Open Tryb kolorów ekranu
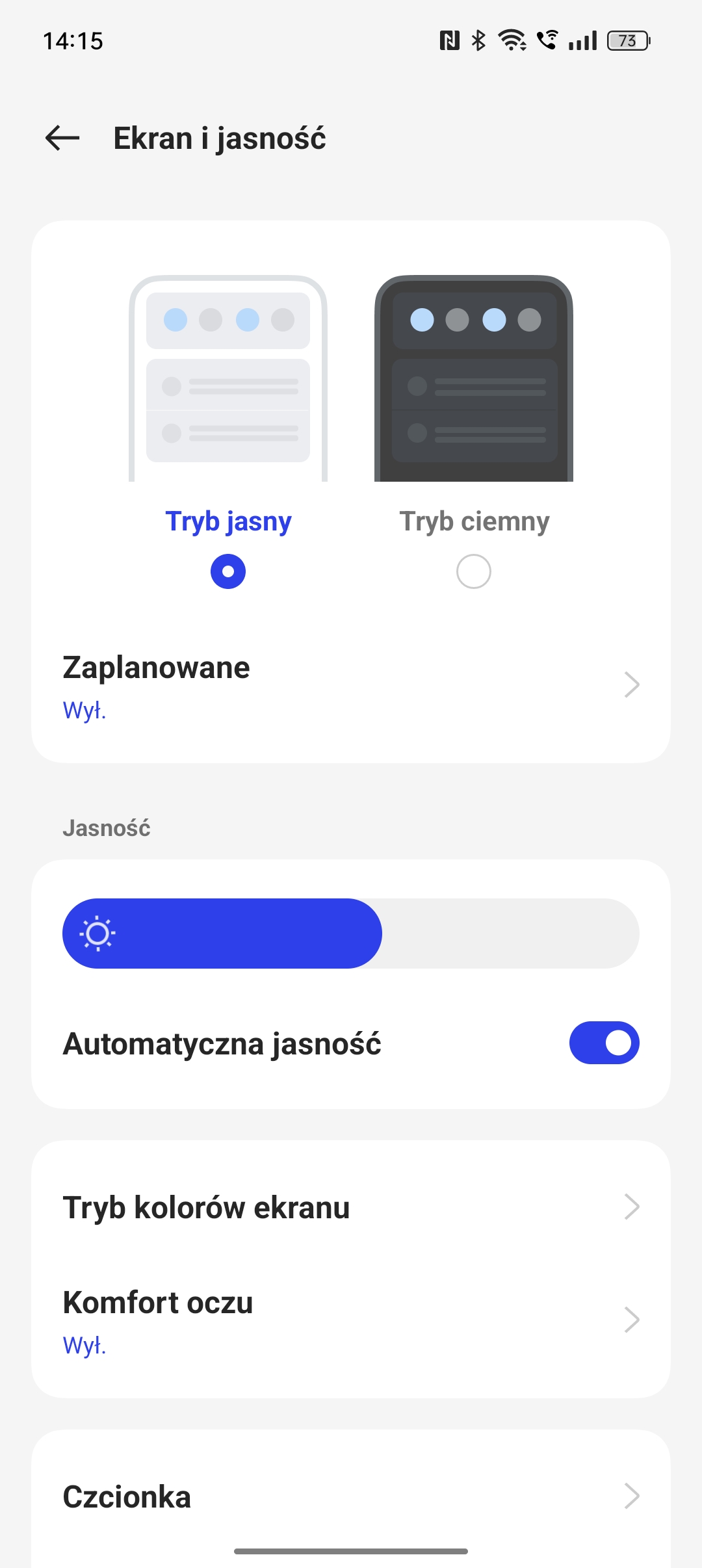 click(x=351, y=1207)
